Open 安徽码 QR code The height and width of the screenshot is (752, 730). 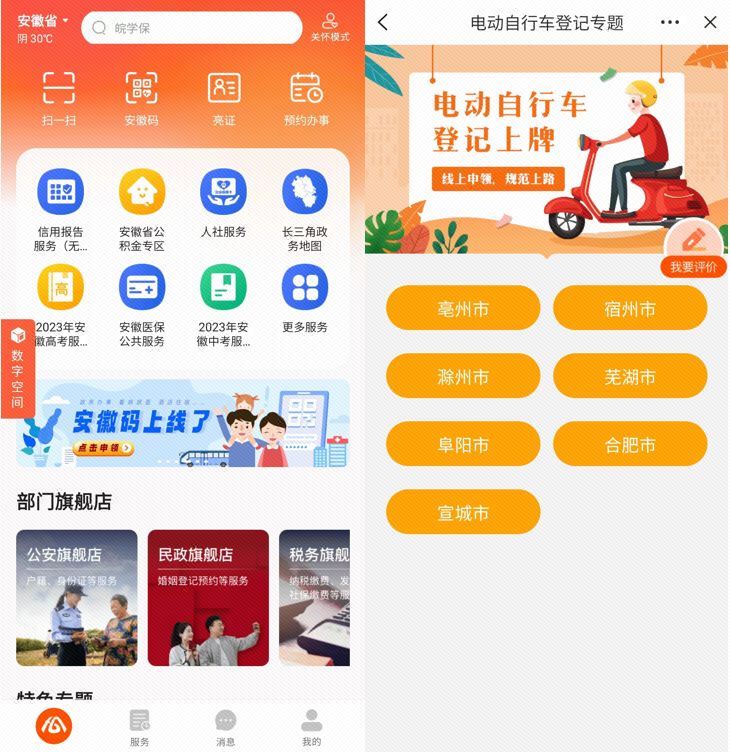coord(141,99)
